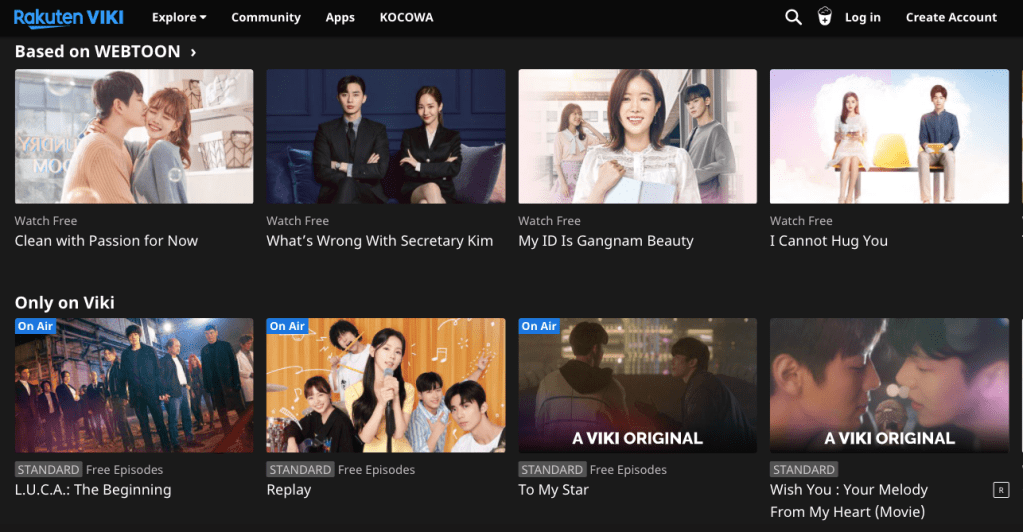Open the KOCOWA section
Viewport: 1023px width, 532px height.
pos(406,17)
